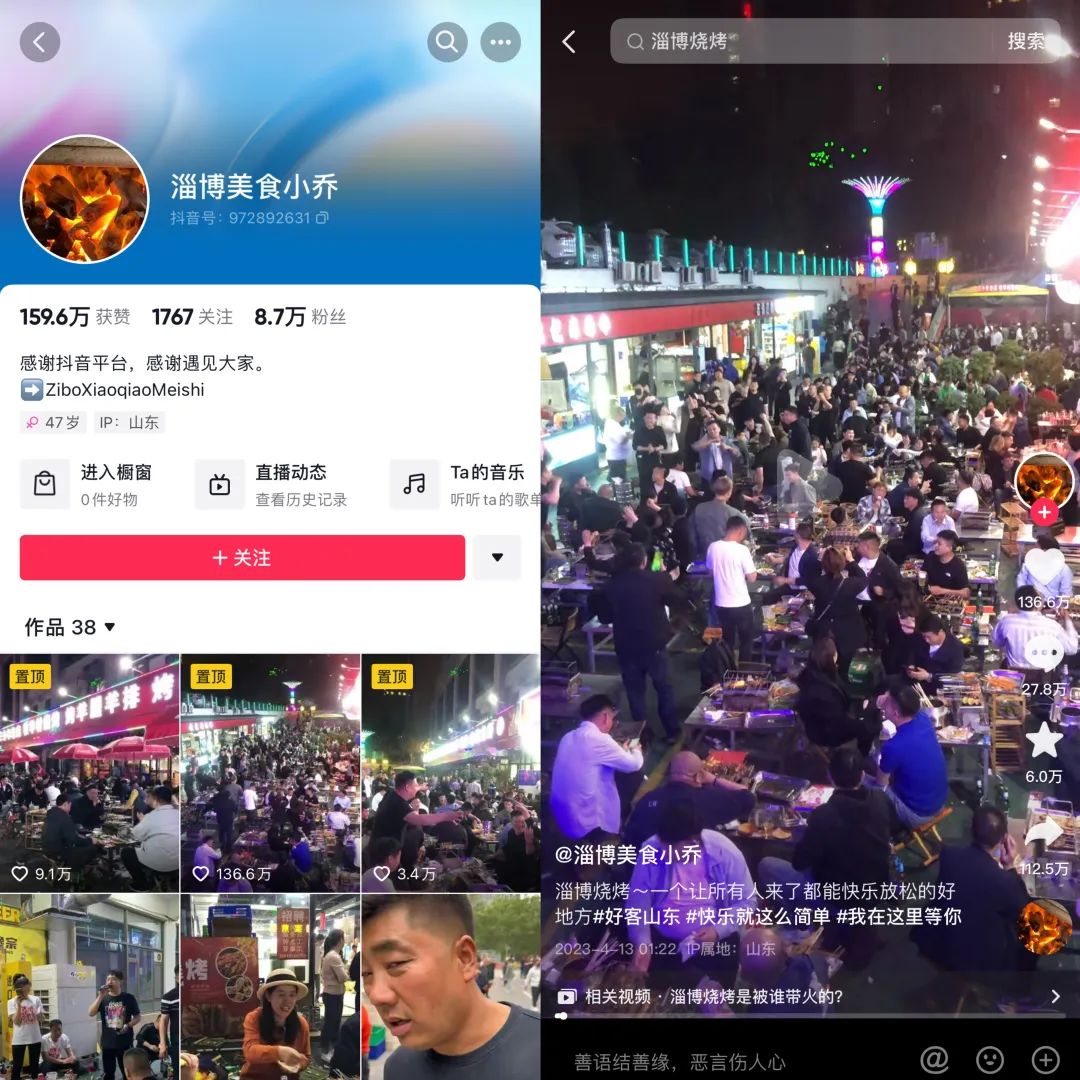Open the three-dot menu on the profile header
This screenshot has width=1080, height=1080.
click(x=500, y=42)
